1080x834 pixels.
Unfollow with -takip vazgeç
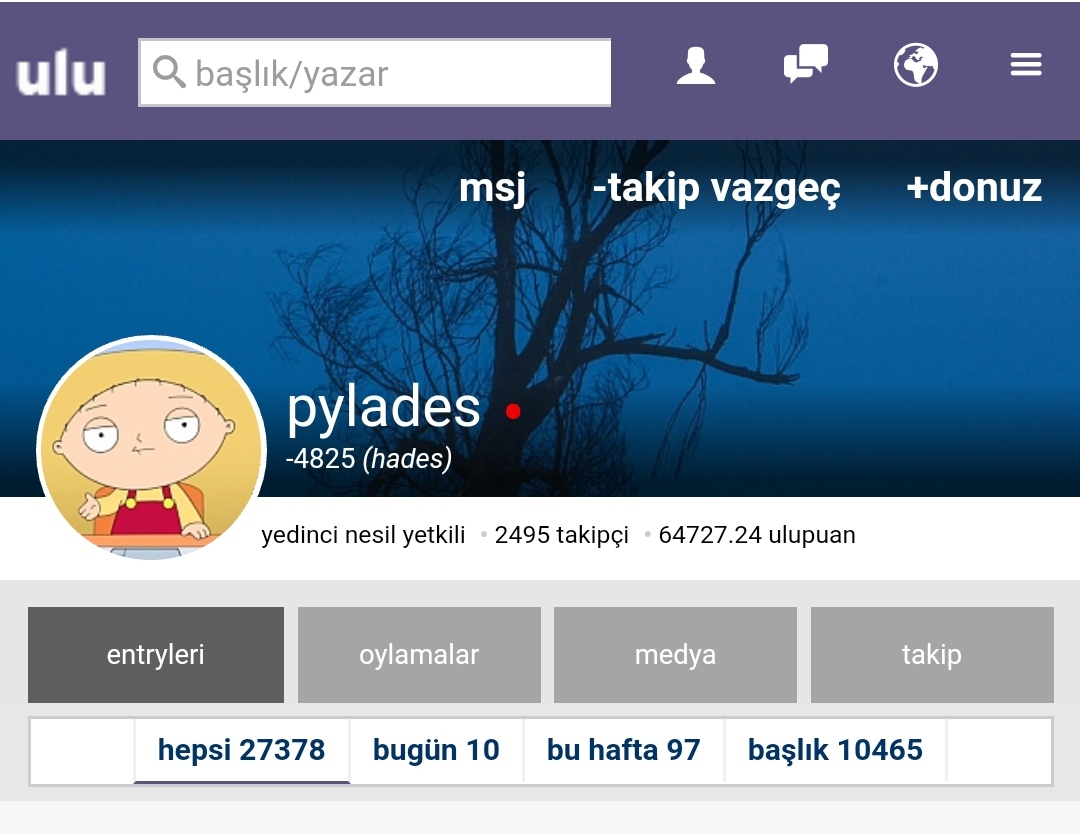coord(716,188)
